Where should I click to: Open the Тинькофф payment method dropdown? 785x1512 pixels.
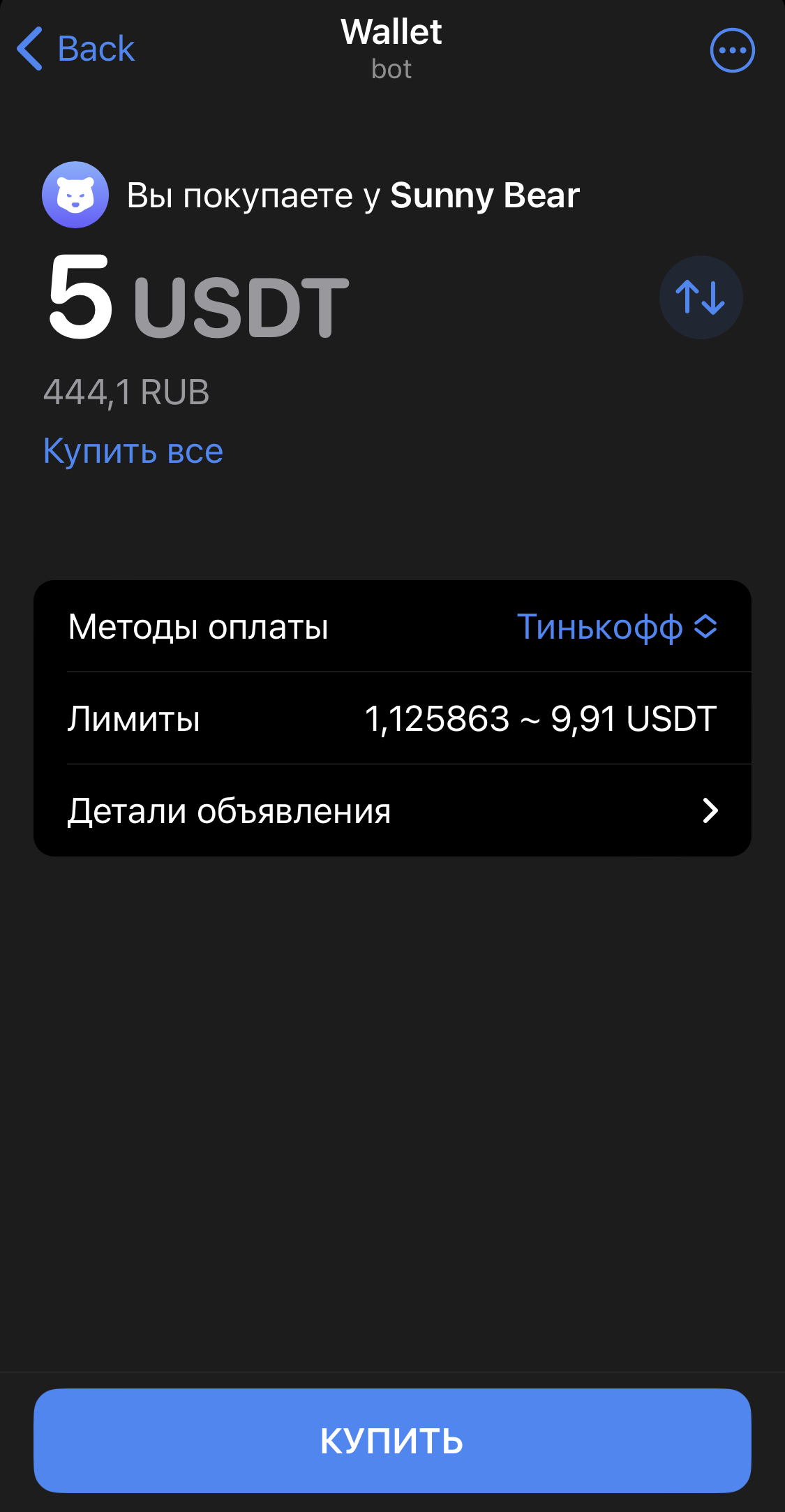[x=617, y=627]
